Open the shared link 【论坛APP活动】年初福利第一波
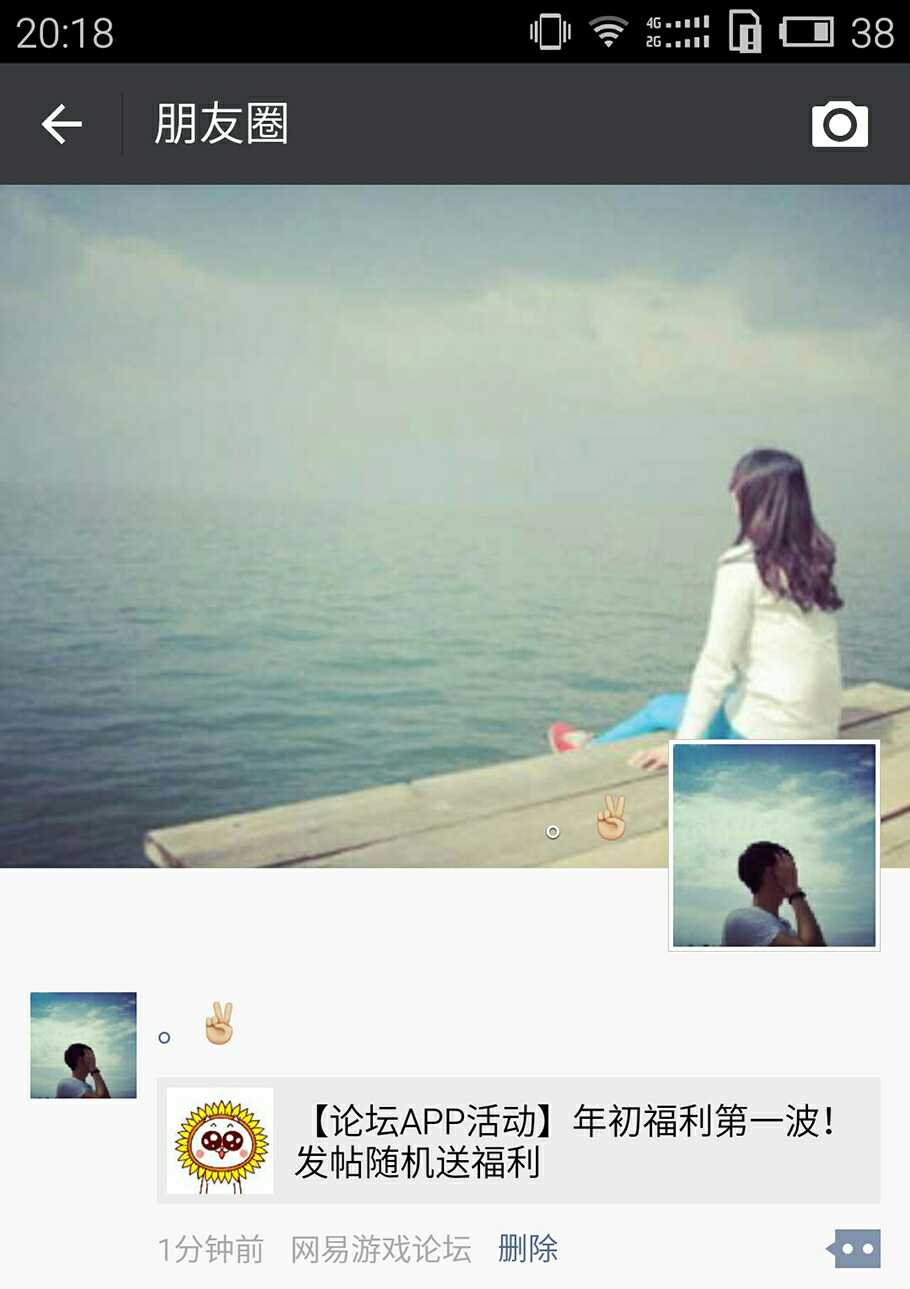 coord(518,1140)
